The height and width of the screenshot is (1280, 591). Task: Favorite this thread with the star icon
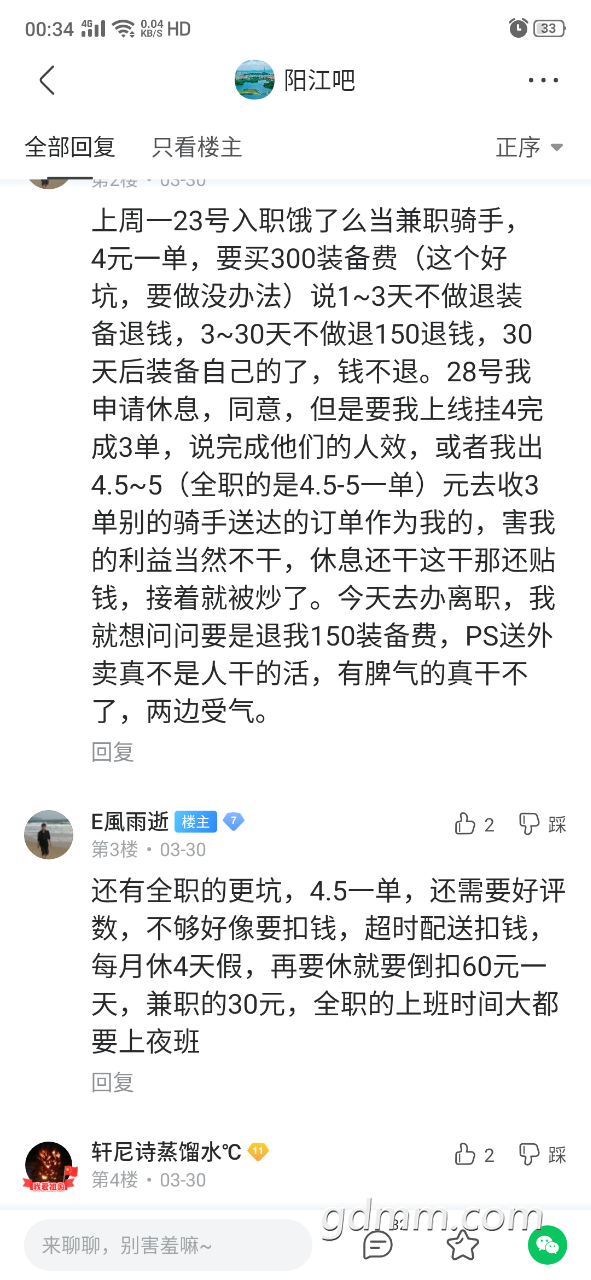tap(462, 1244)
